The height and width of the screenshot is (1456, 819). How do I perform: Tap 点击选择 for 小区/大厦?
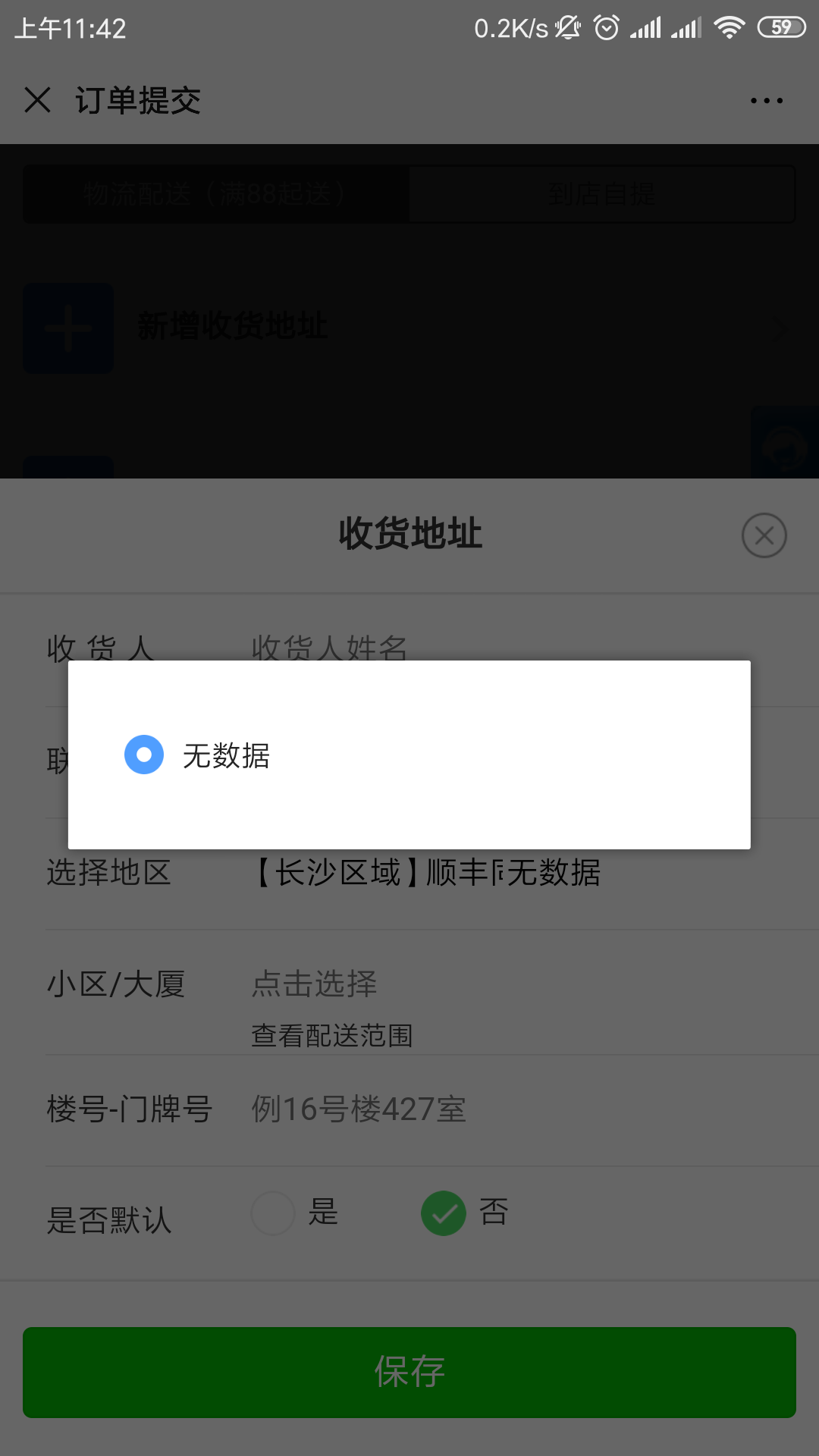(314, 984)
